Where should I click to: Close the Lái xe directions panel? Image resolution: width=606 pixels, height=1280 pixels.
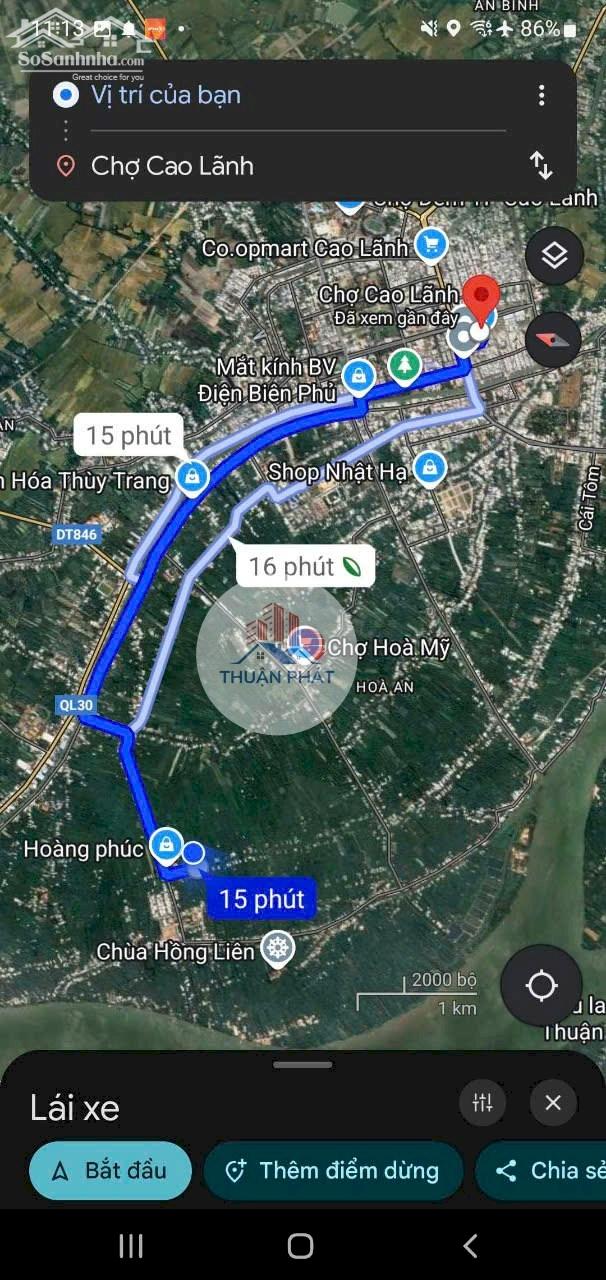coord(553,1102)
